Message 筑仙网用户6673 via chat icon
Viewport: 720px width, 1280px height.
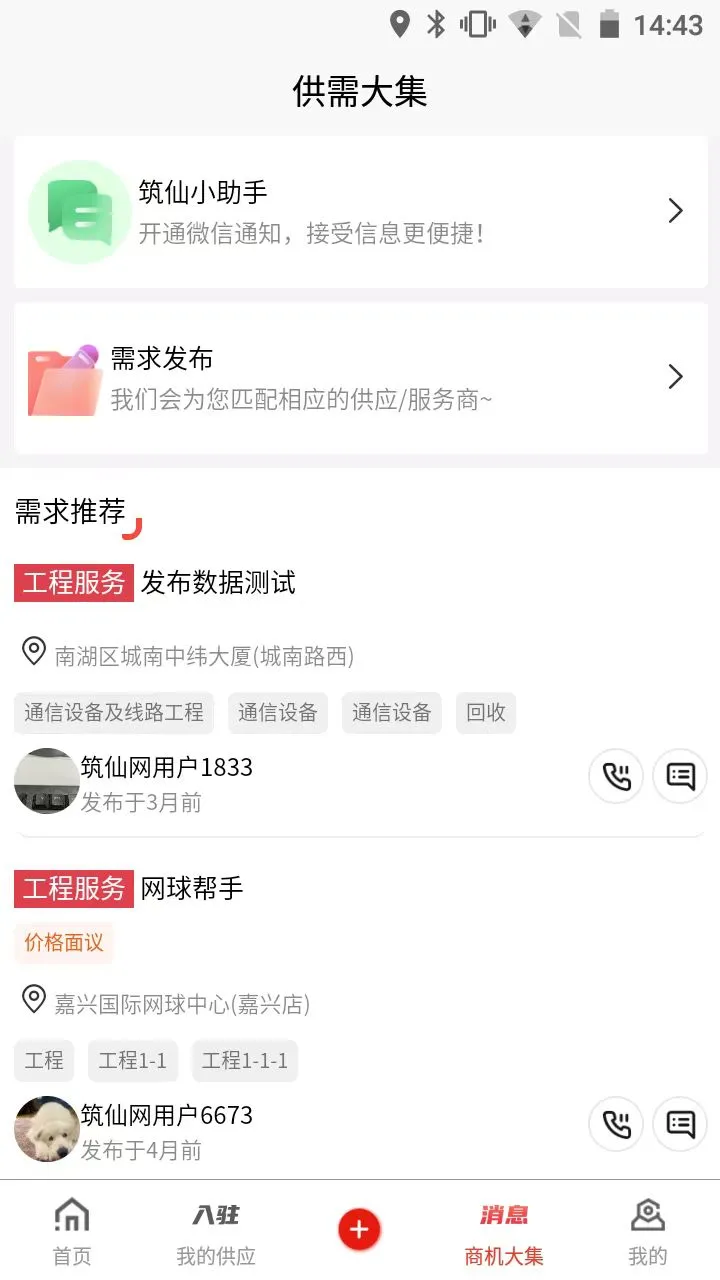click(680, 1125)
